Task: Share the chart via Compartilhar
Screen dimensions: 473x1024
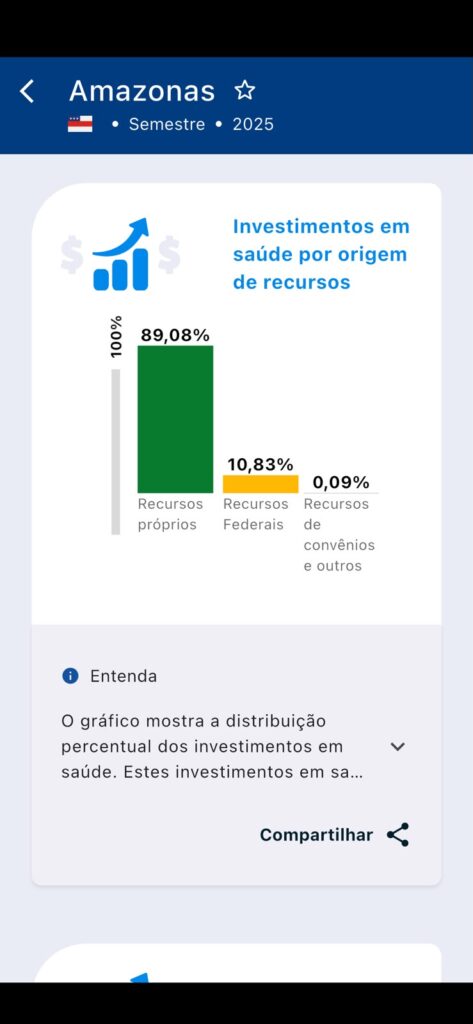Action: tap(334, 835)
